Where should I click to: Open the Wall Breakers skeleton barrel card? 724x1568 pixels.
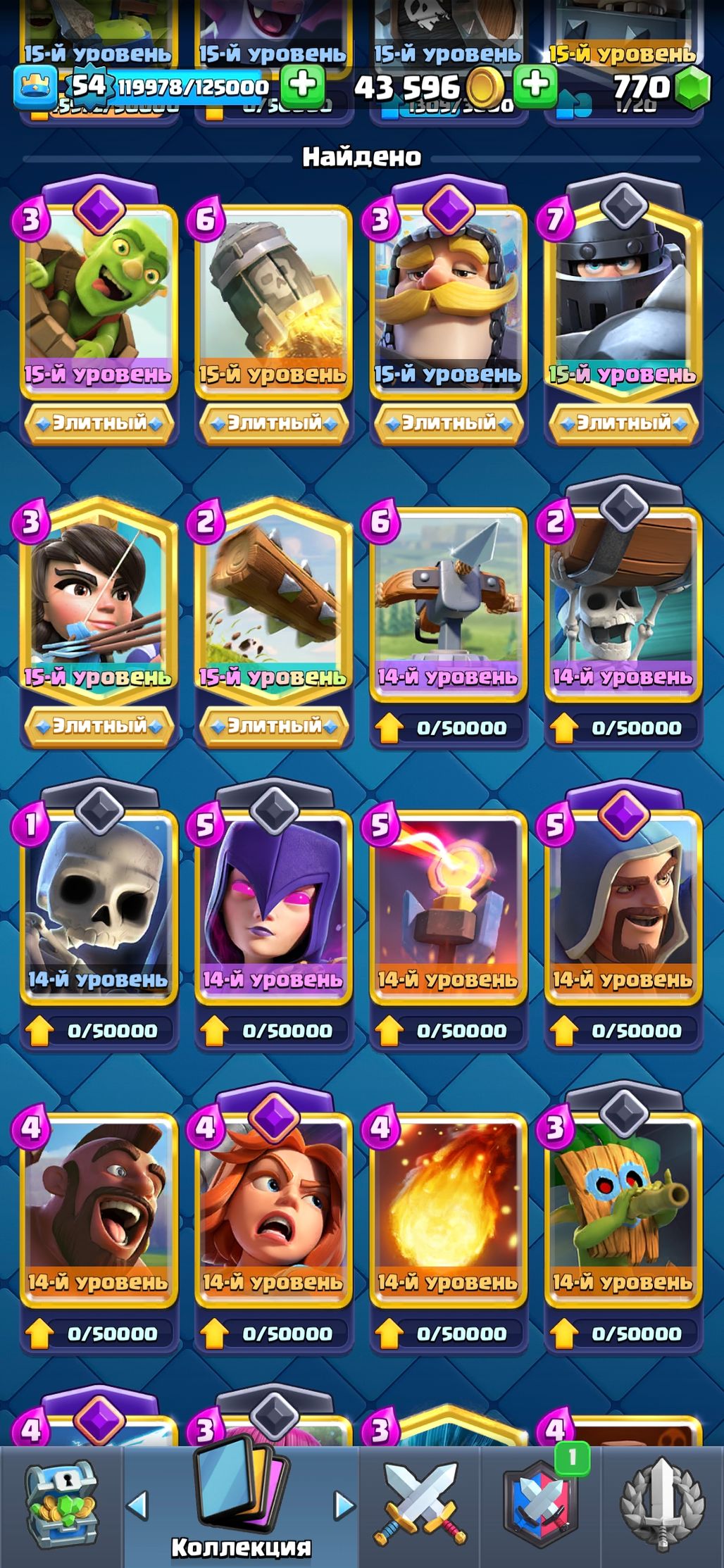(623, 598)
